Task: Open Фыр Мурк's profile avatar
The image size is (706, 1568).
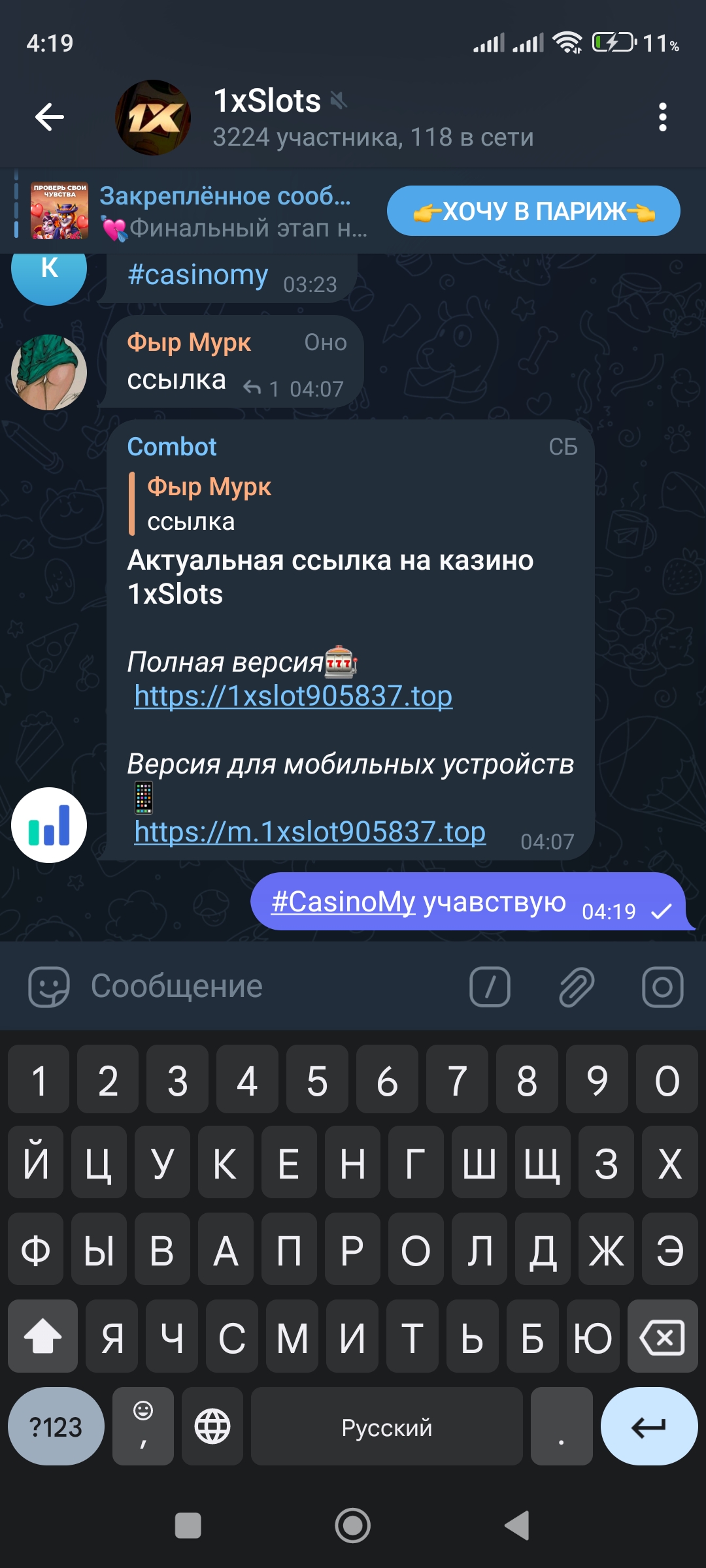Action: (x=49, y=372)
